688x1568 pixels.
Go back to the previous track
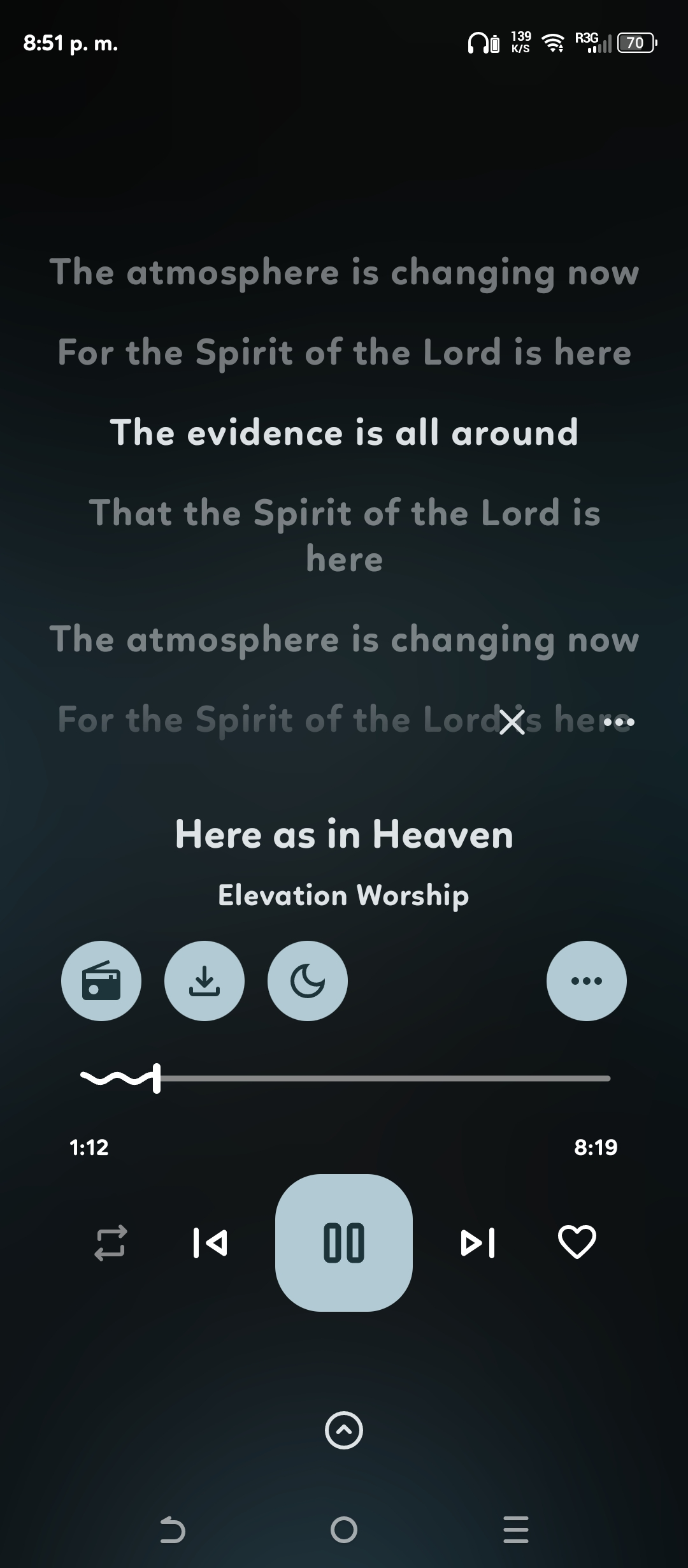click(x=210, y=1242)
